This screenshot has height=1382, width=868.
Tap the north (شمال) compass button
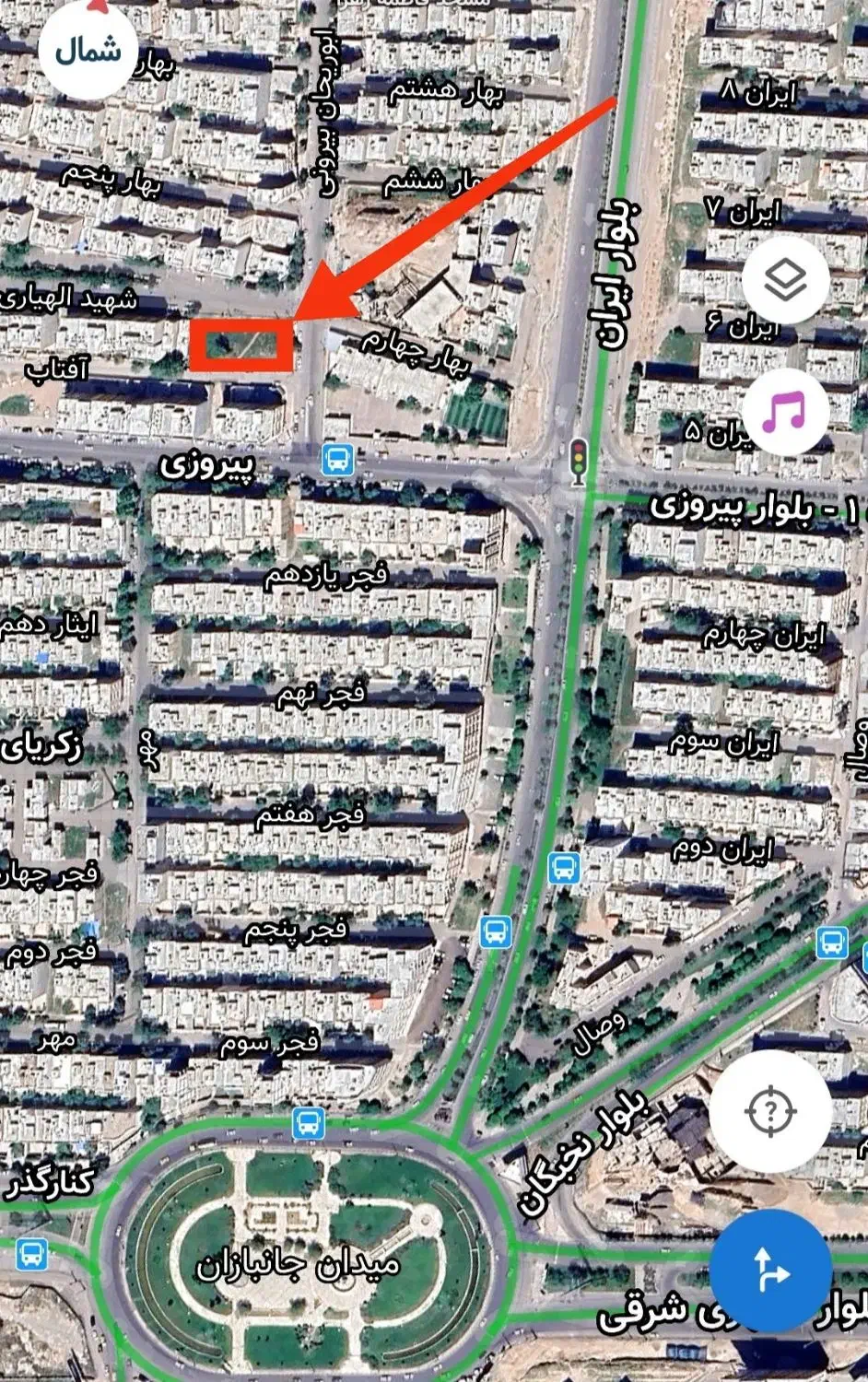[x=88, y=51]
